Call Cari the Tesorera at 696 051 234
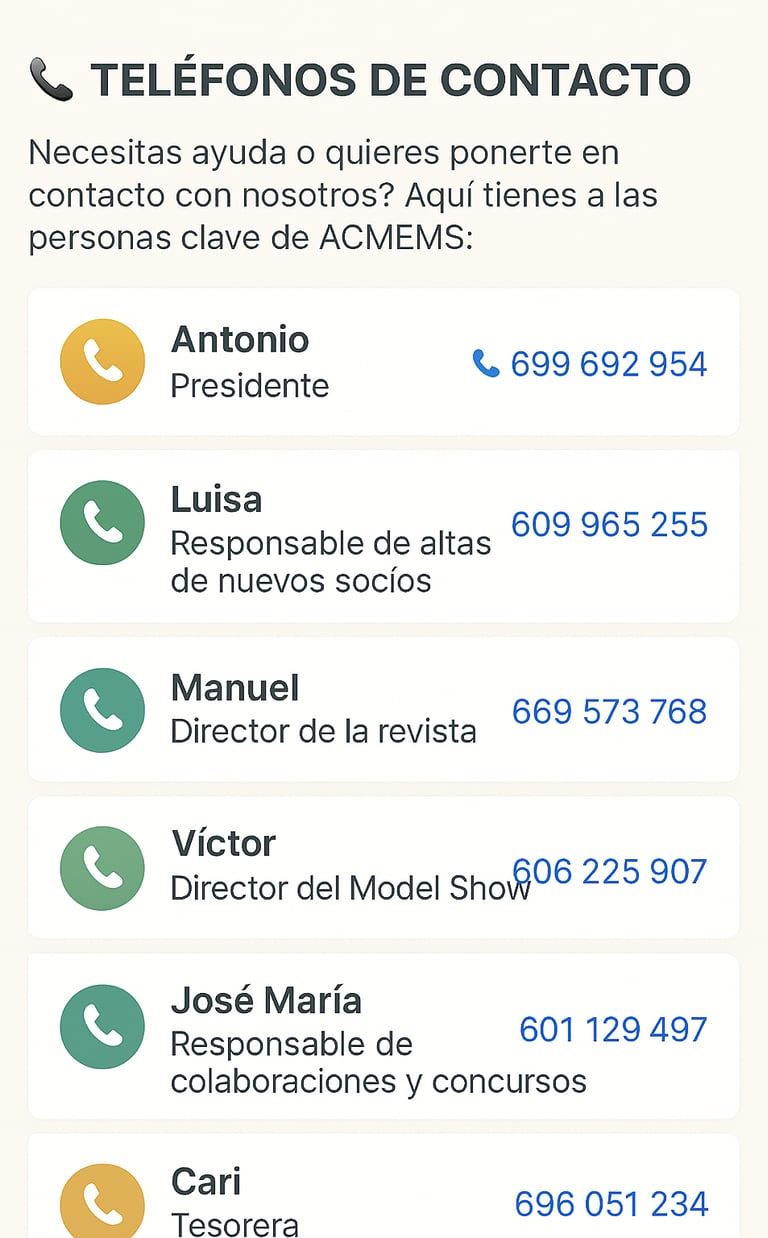 [x=611, y=1204]
